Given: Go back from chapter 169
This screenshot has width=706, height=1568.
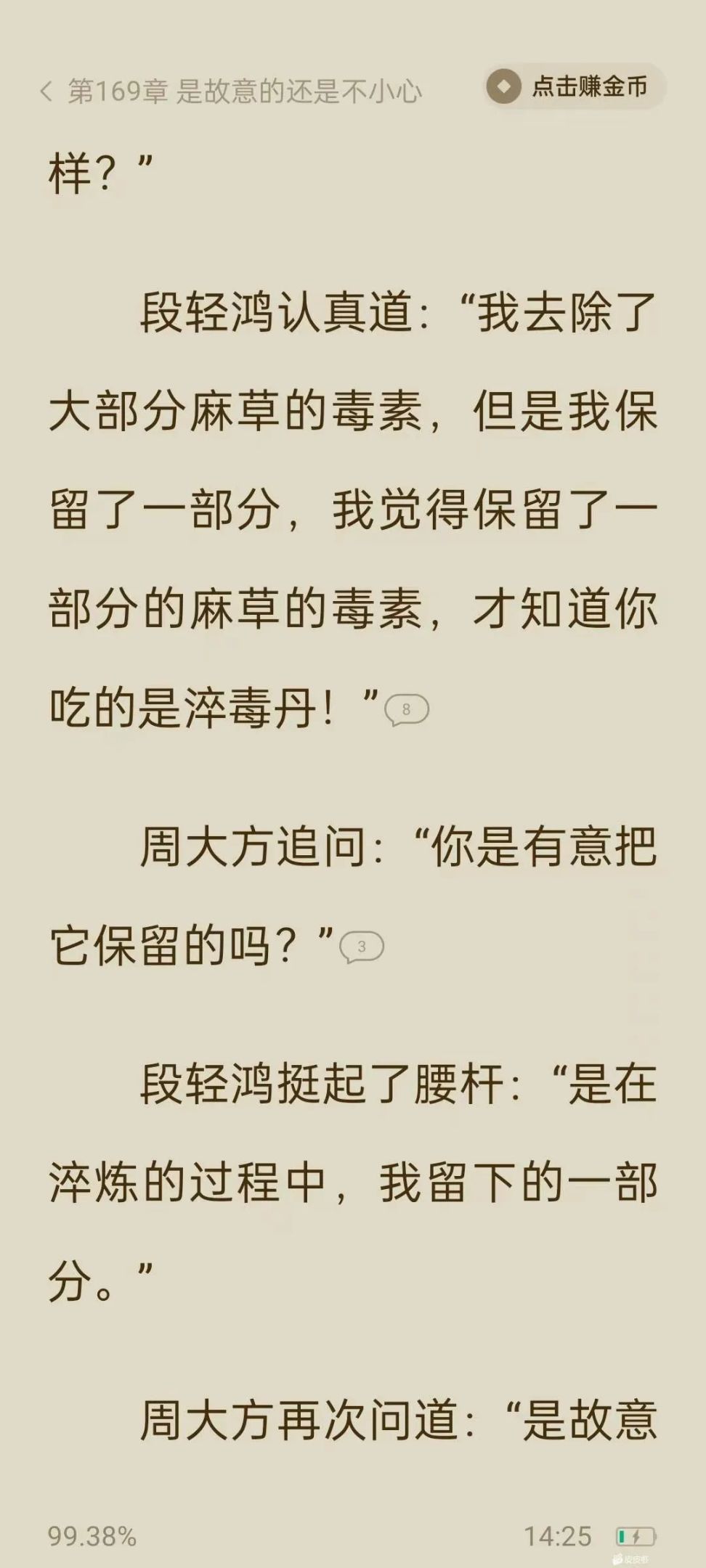Looking at the screenshot, I should pyautogui.click(x=46, y=91).
